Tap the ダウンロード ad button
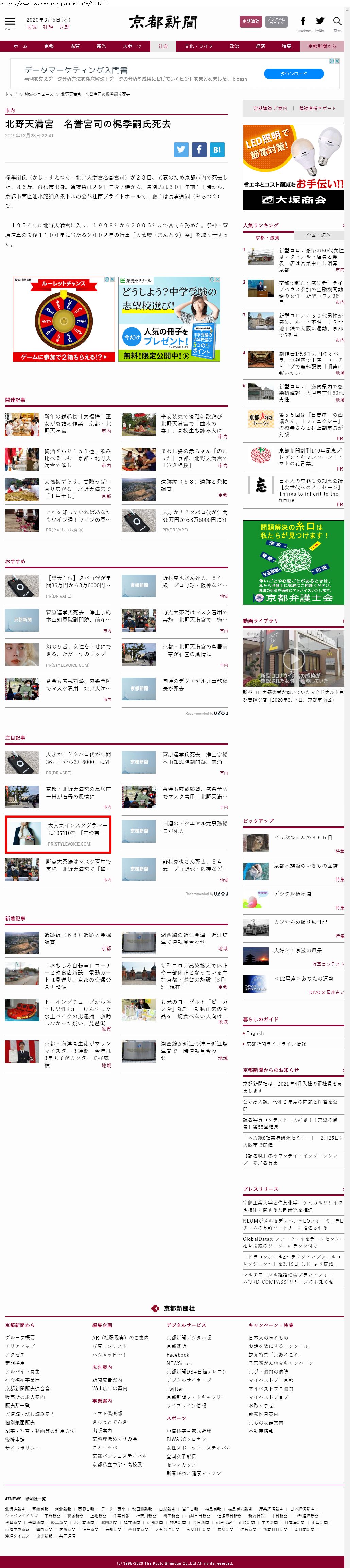This screenshot has width=350, height=1568. tap(293, 74)
